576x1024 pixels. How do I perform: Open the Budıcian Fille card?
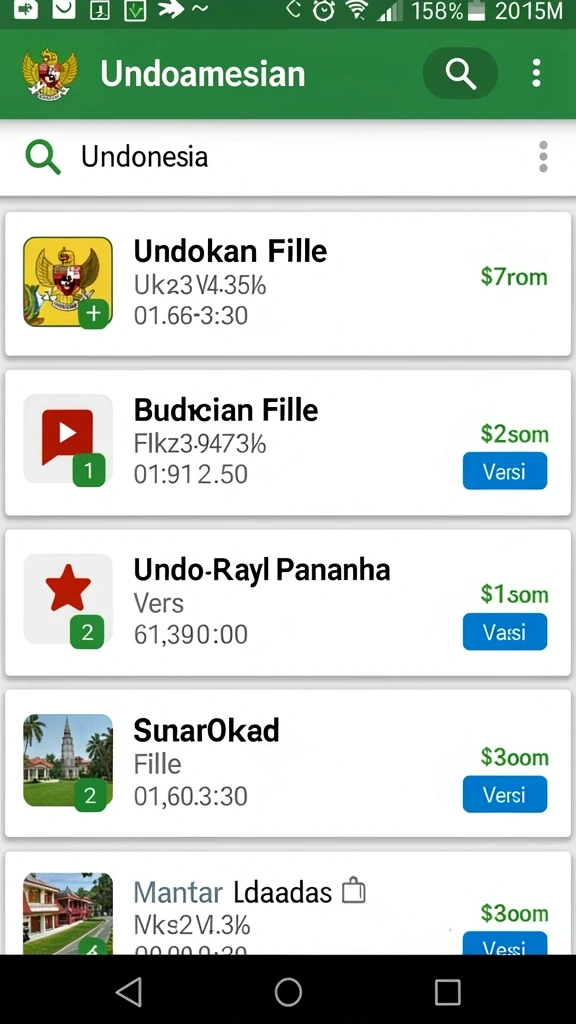[x=288, y=443]
